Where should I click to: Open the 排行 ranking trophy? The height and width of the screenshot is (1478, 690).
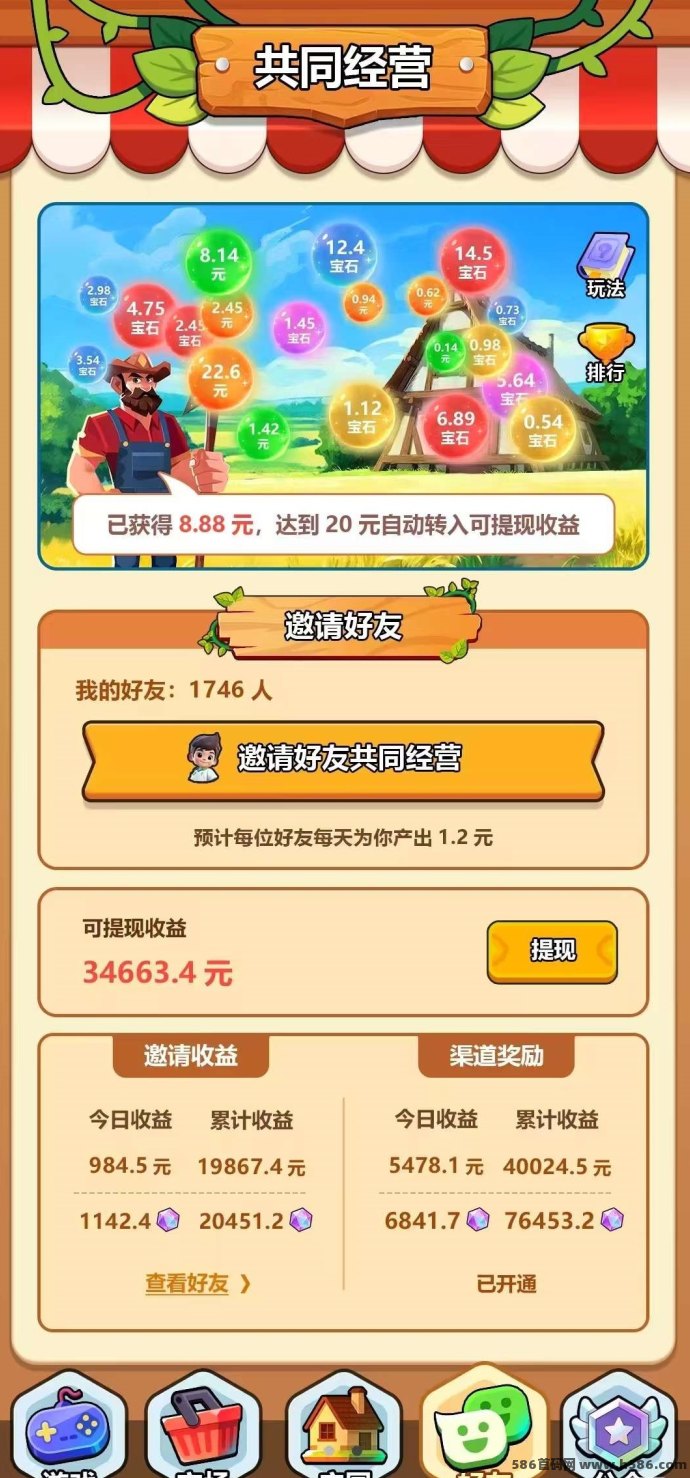coord(604,352)
